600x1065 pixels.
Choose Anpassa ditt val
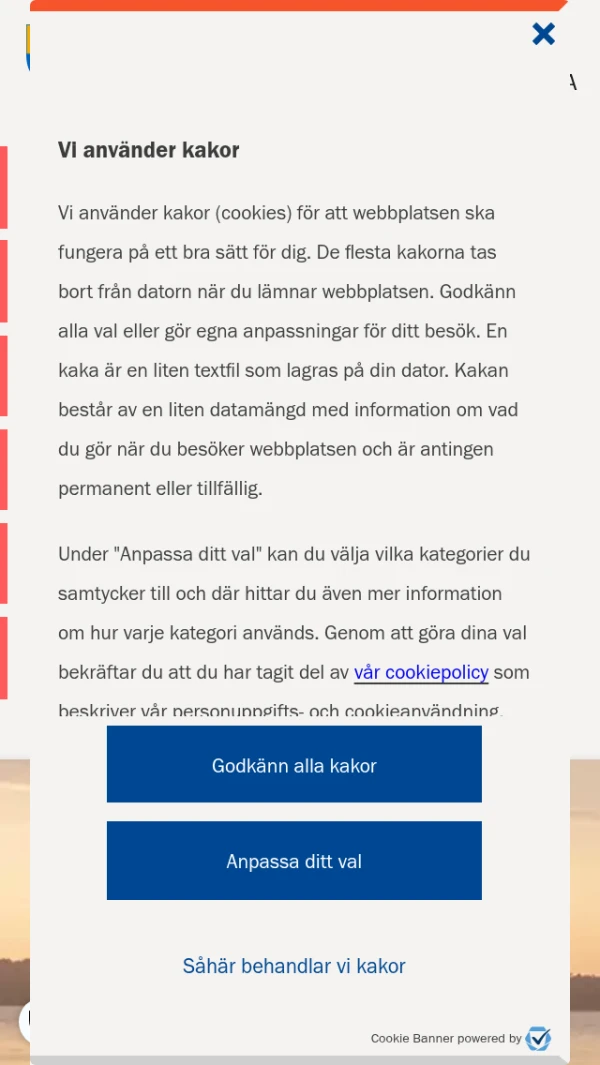pos(294,861)
